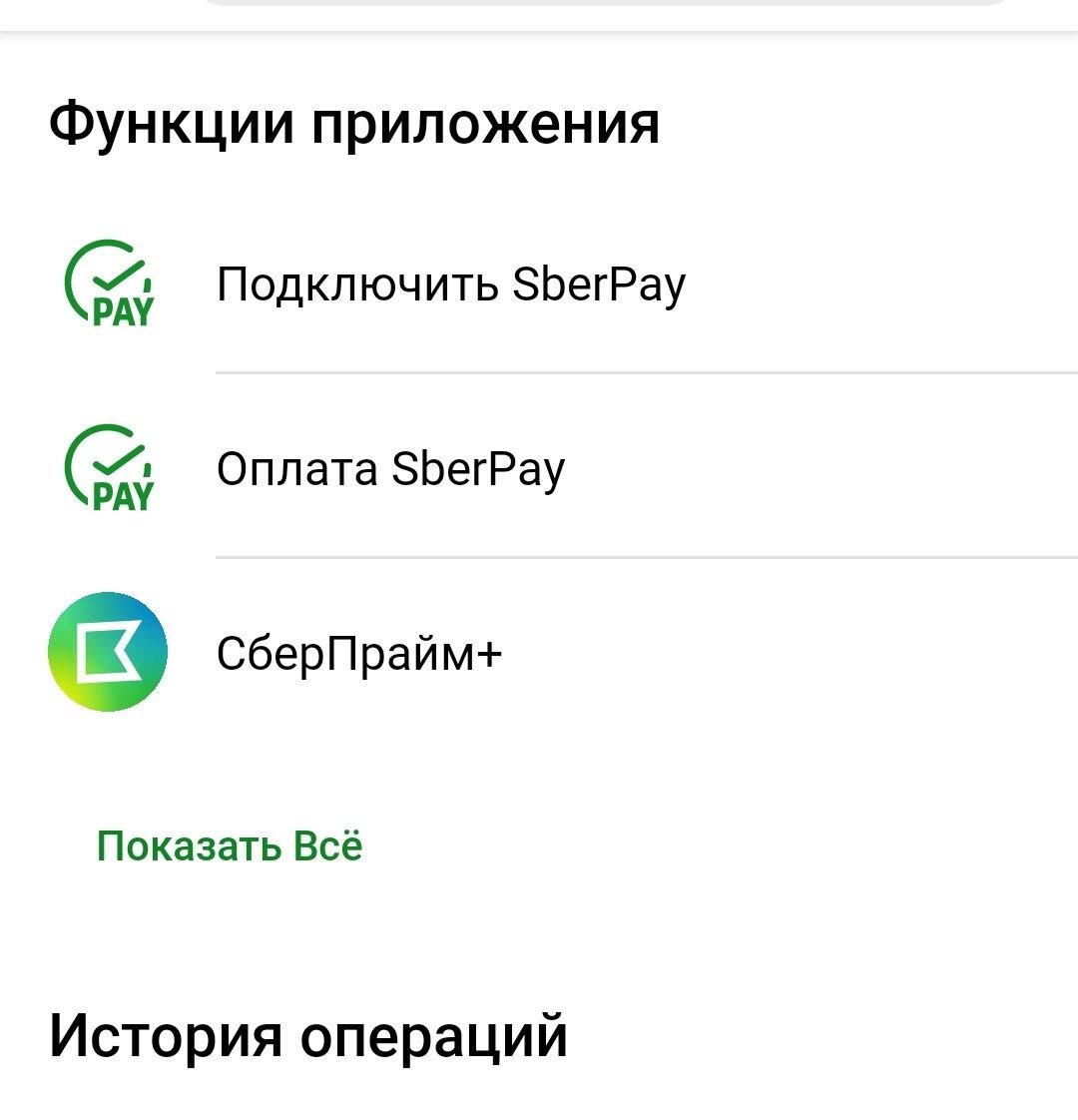Open СберПрайм+ function
Screen dimensions: 1078x1120
pos(539,652)
